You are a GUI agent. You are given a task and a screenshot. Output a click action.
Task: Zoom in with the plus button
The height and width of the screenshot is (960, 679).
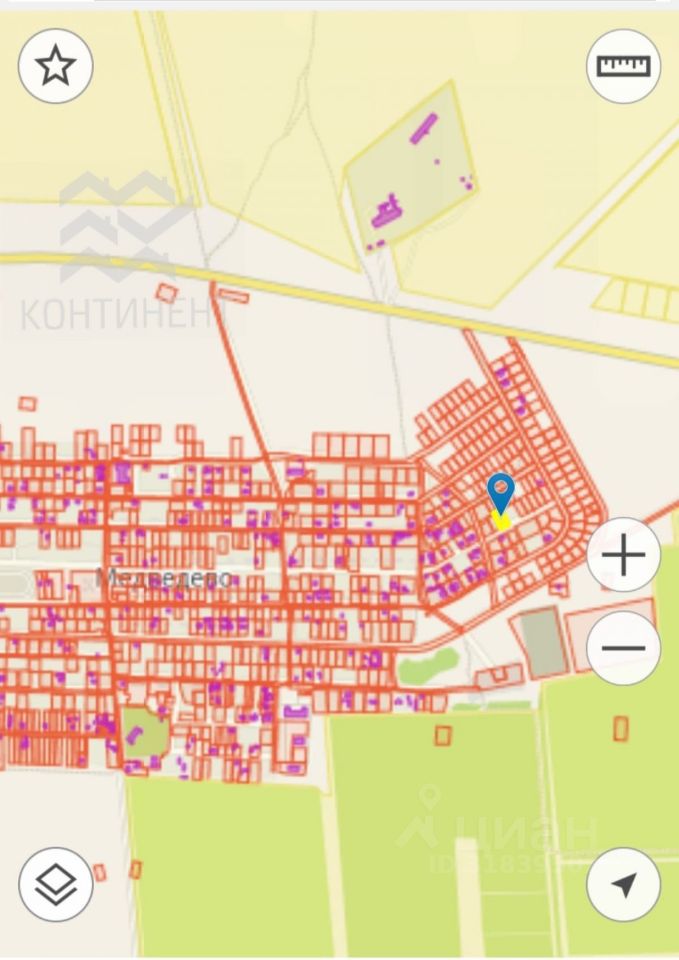623,555
